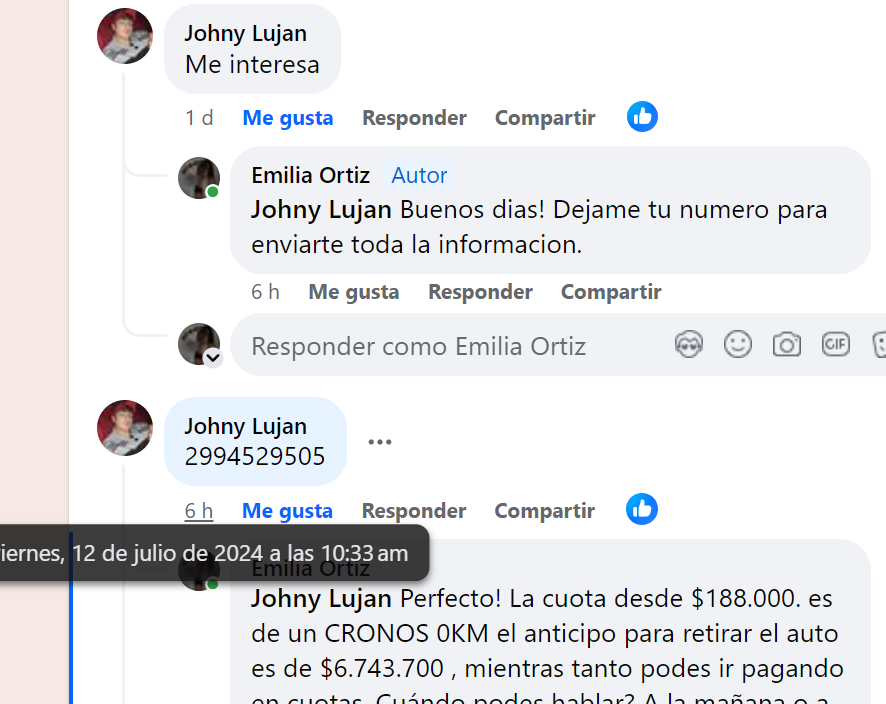Tap Responder under Emilia's 'Buenos dias' reply
The width and height of the screenshot is (886, 704).
click(480, 292)
